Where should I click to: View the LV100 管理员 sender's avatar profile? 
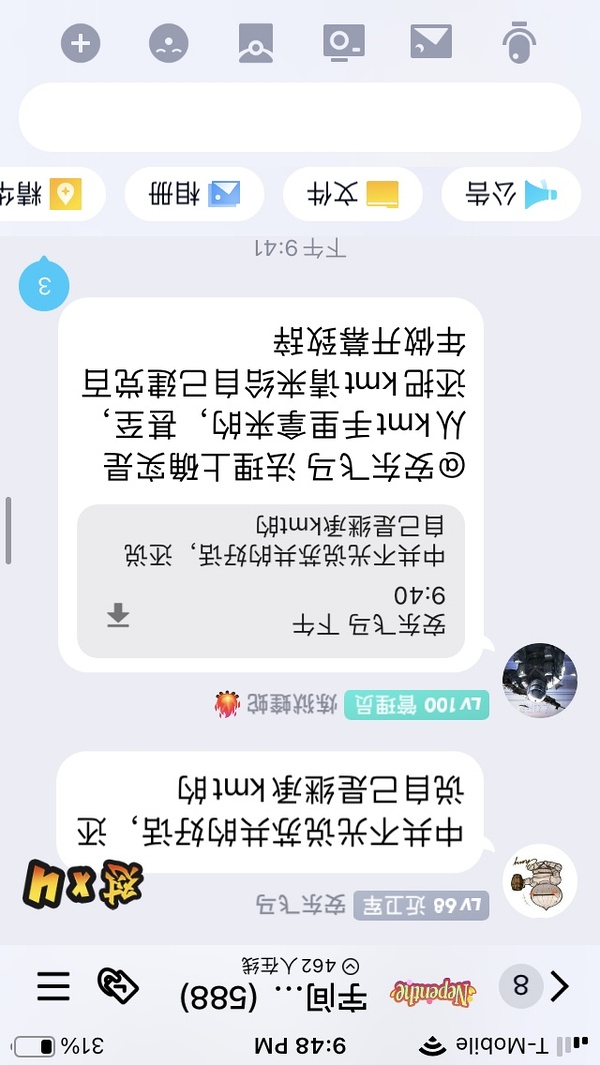(x=539, y=681)
